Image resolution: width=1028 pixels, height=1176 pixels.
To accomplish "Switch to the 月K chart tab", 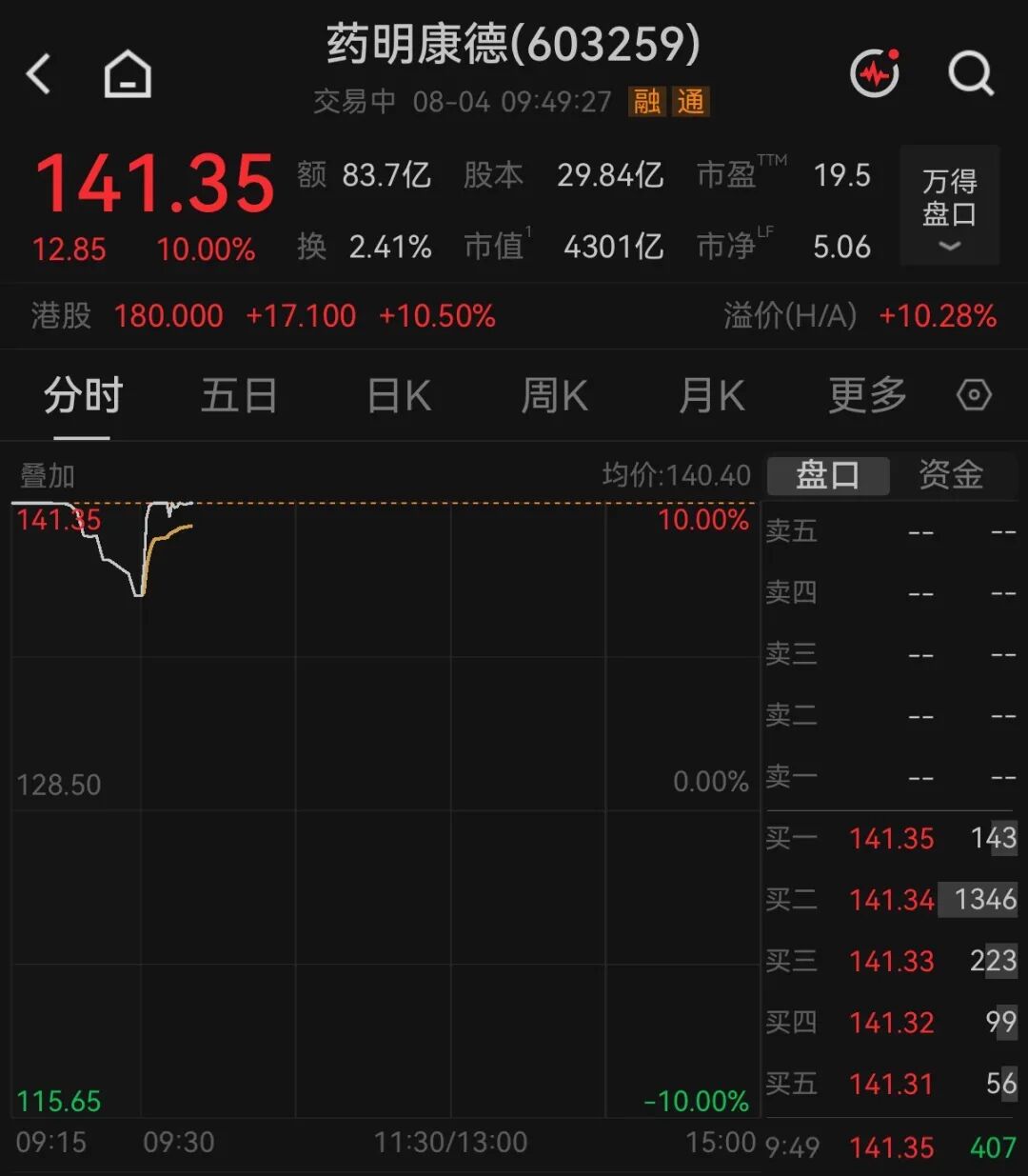I will [711, 395].
